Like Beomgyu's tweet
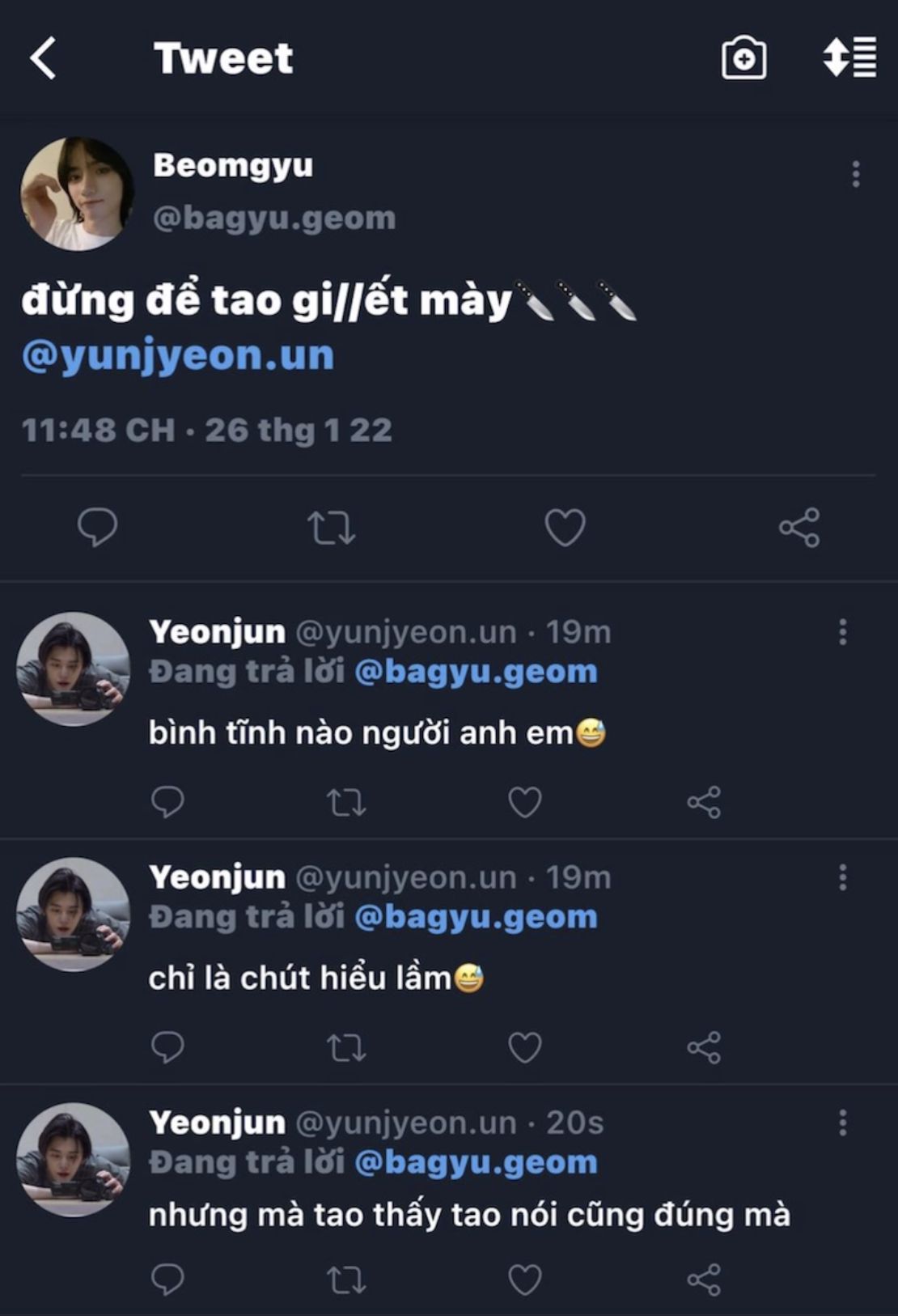 (565, 528)
